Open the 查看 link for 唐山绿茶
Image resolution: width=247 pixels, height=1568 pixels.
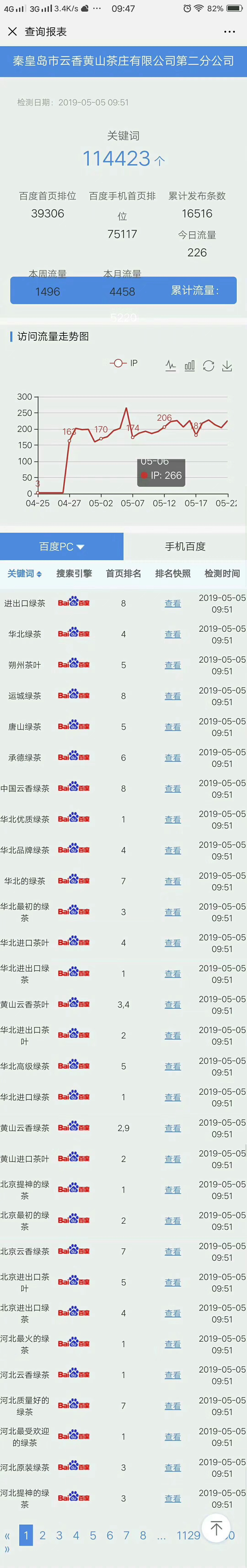coord(173,727)
